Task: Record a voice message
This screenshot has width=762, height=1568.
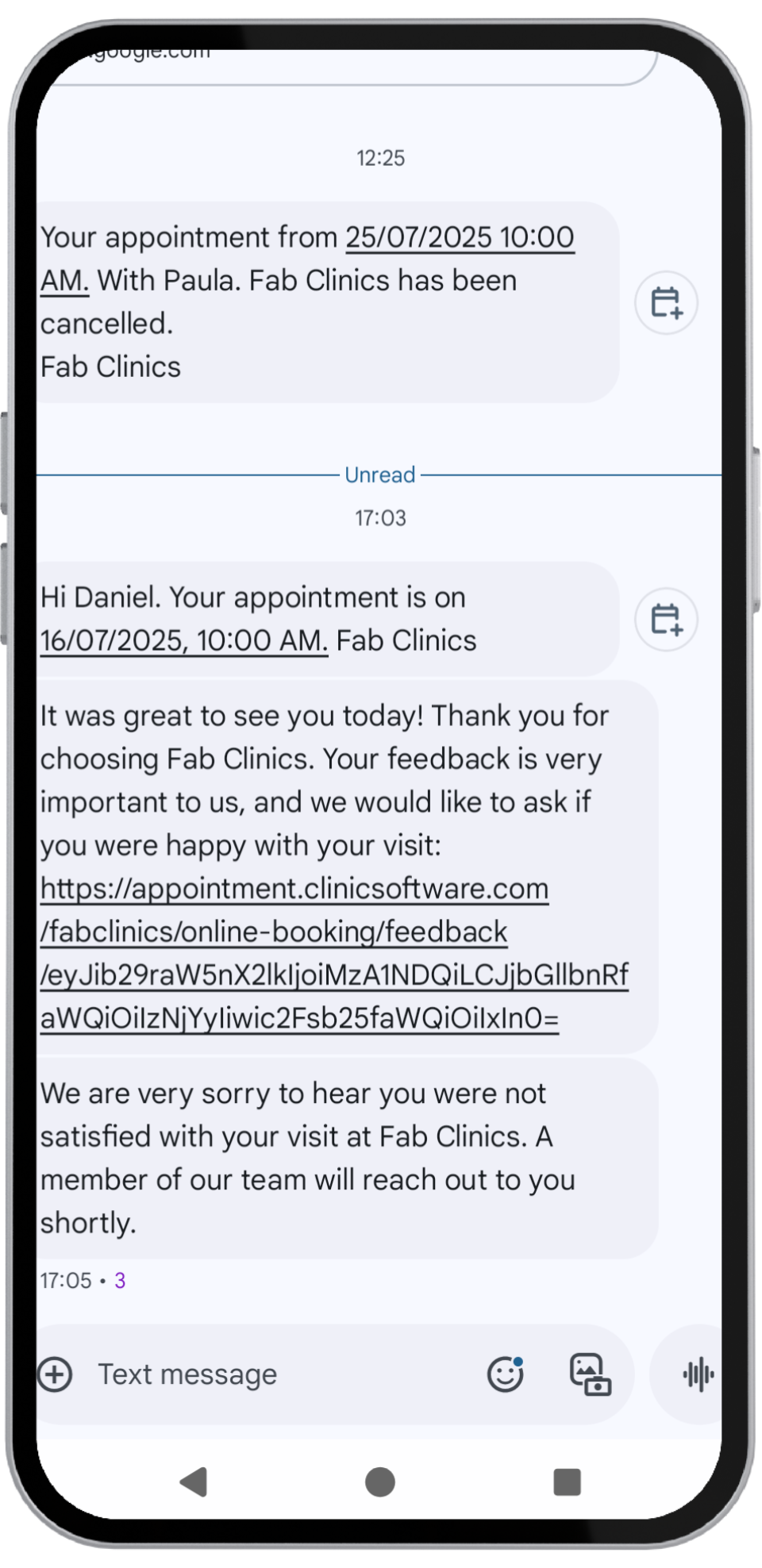Action: [698, 1374]
